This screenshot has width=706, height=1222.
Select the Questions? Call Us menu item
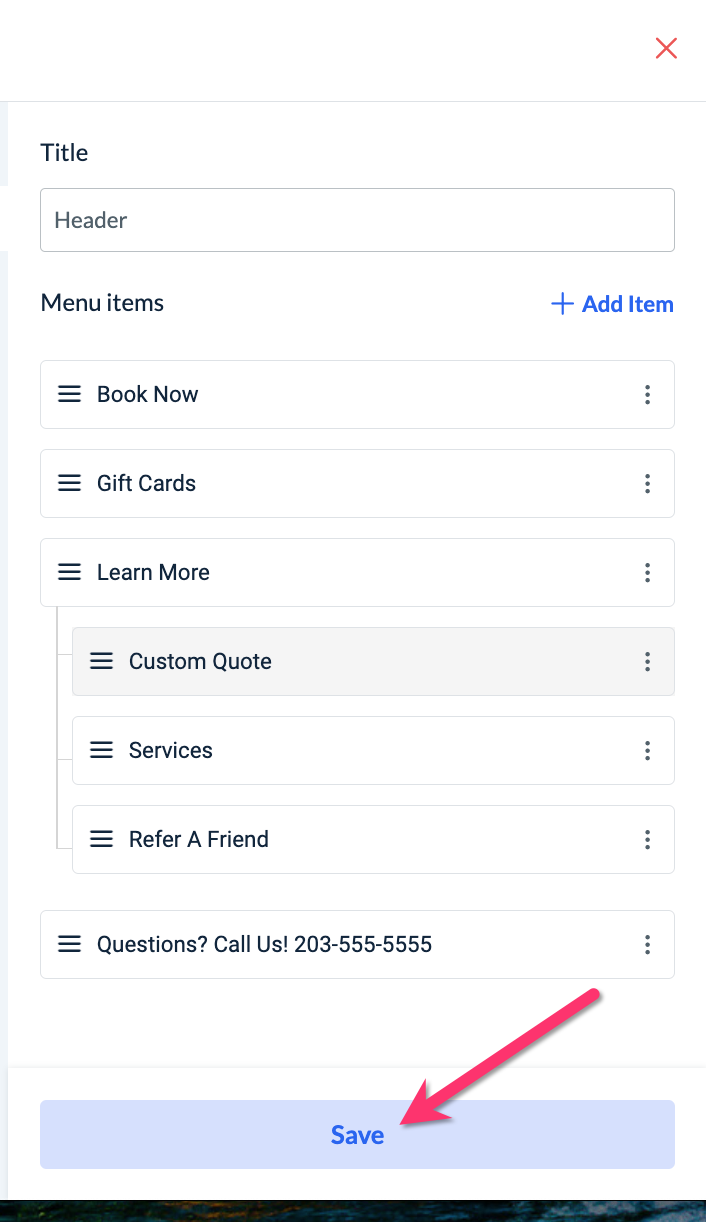click(264, 944)
